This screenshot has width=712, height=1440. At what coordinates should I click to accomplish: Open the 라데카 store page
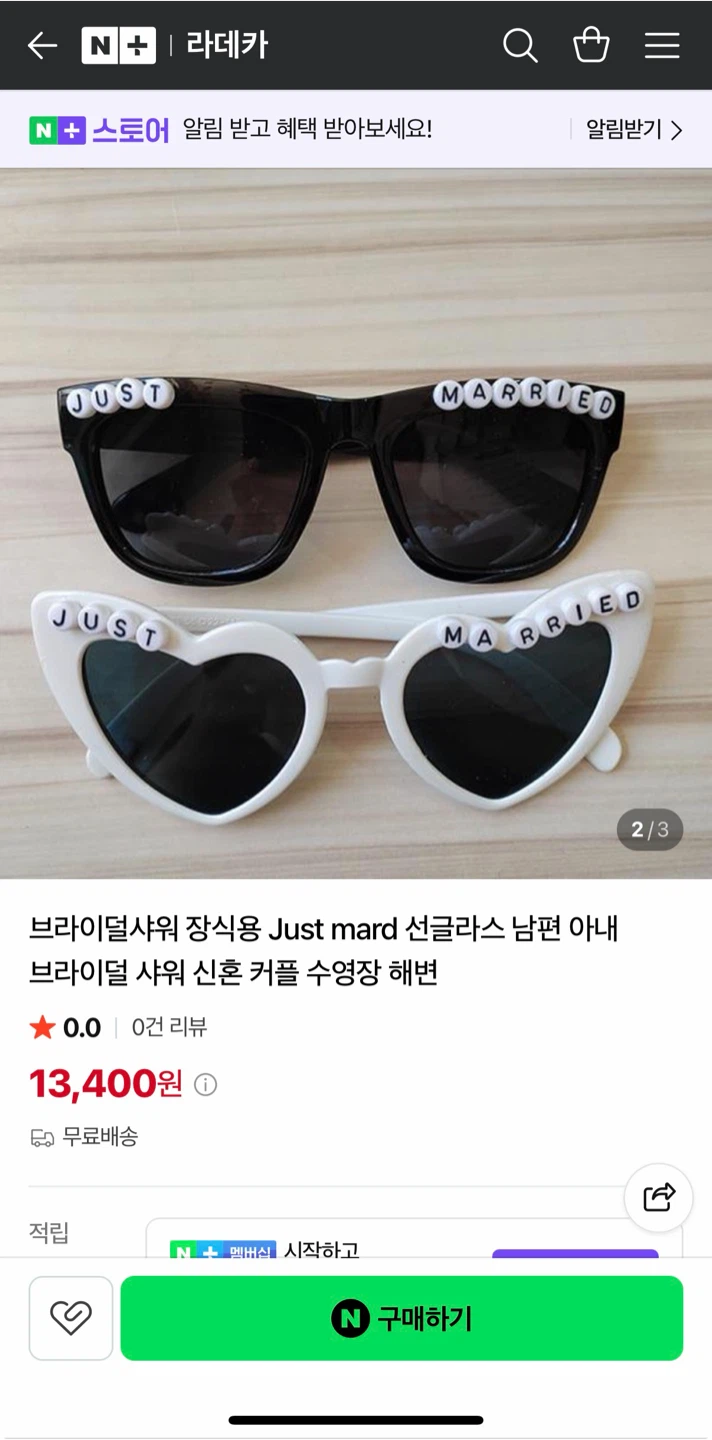pos(227,45)
